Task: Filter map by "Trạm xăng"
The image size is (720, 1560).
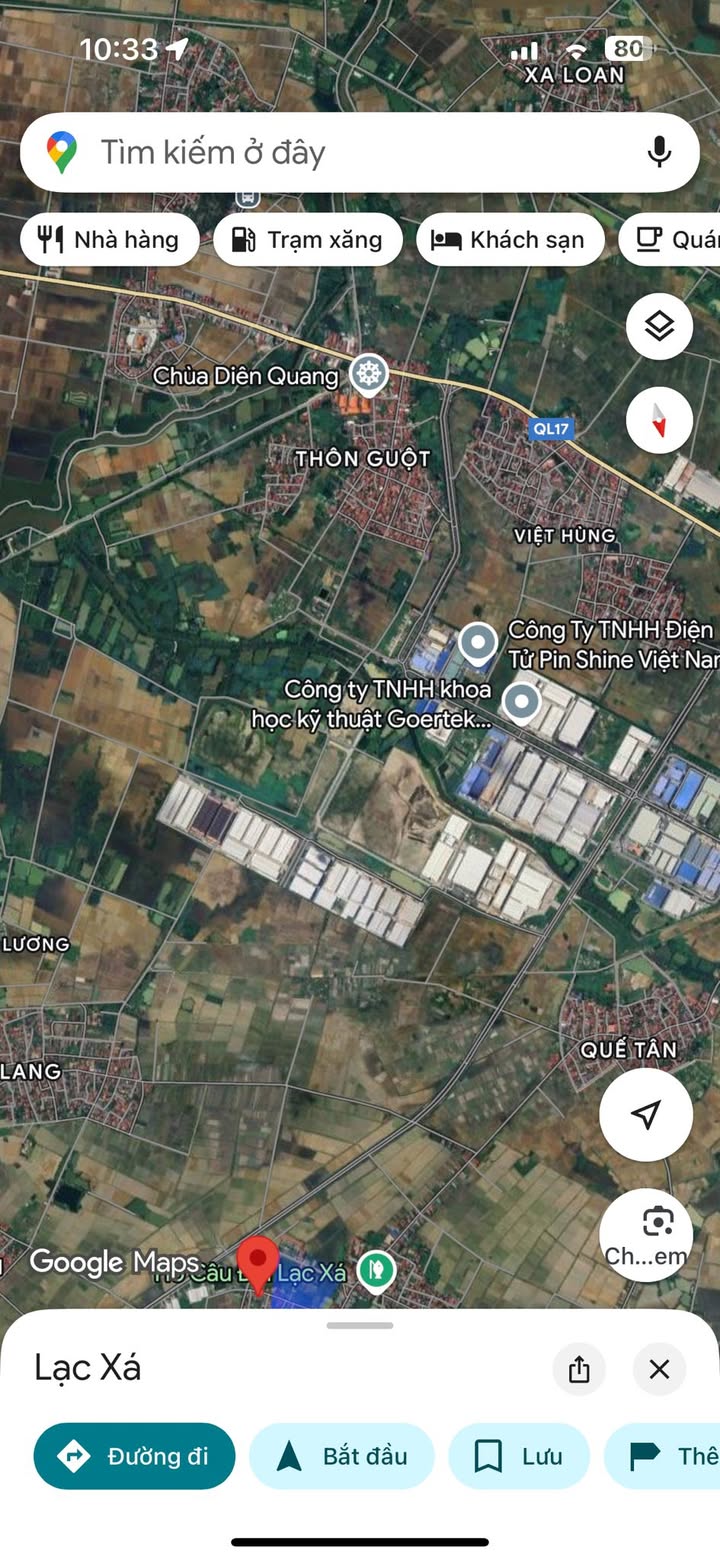Action: click(308, 240)
